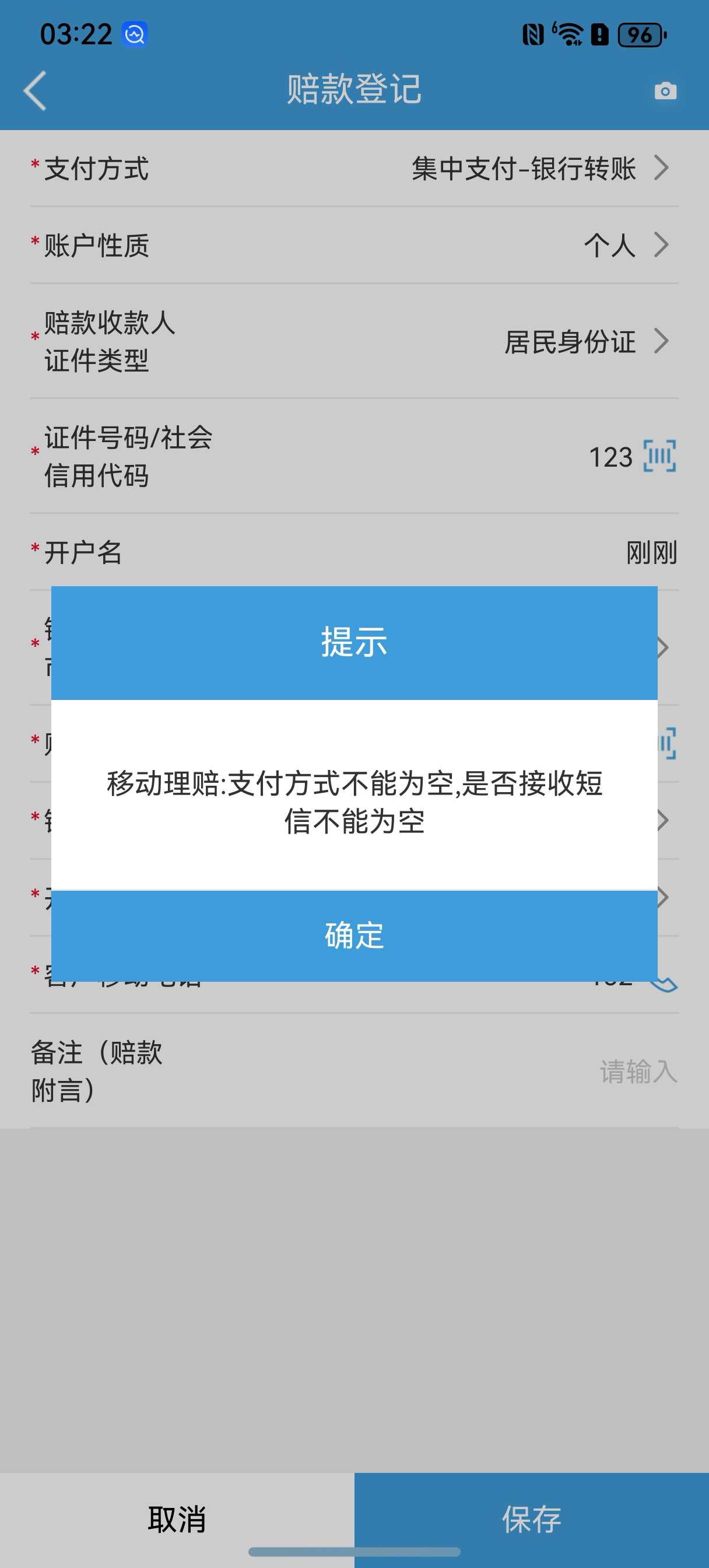Edit the 证件号码 field showing 123
The height and width of the screenshot is (1568, 709).
[x=610, y=457]
